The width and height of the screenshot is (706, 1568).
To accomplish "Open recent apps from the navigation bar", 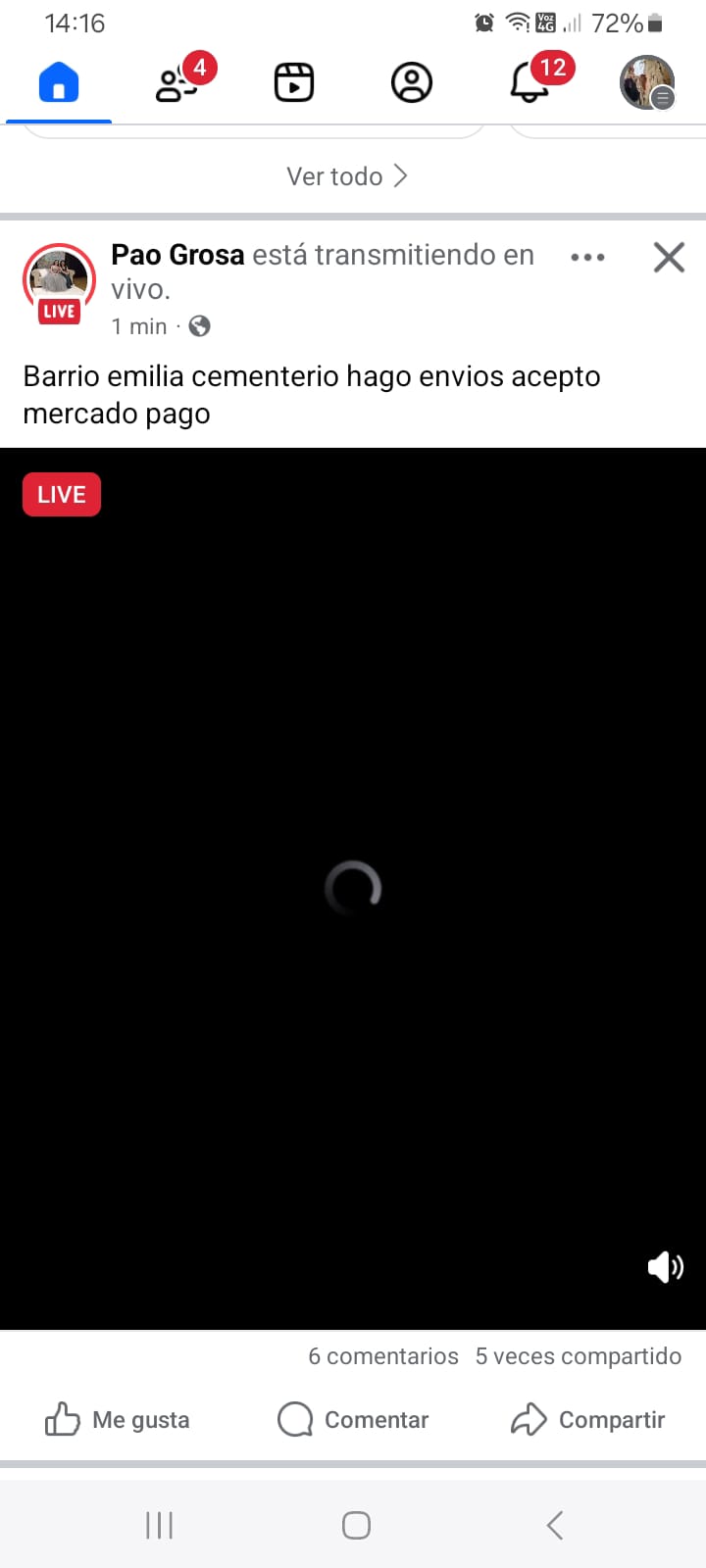I will (x=159, y=1525).
